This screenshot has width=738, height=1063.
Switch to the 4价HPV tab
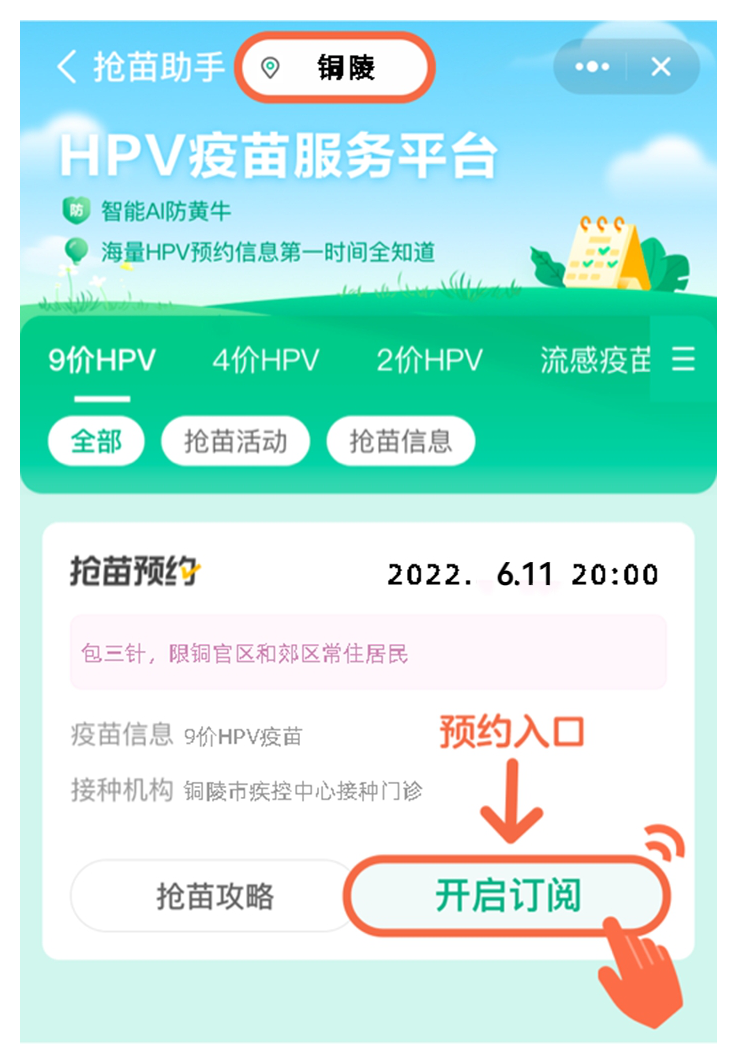tap(265, 360)
